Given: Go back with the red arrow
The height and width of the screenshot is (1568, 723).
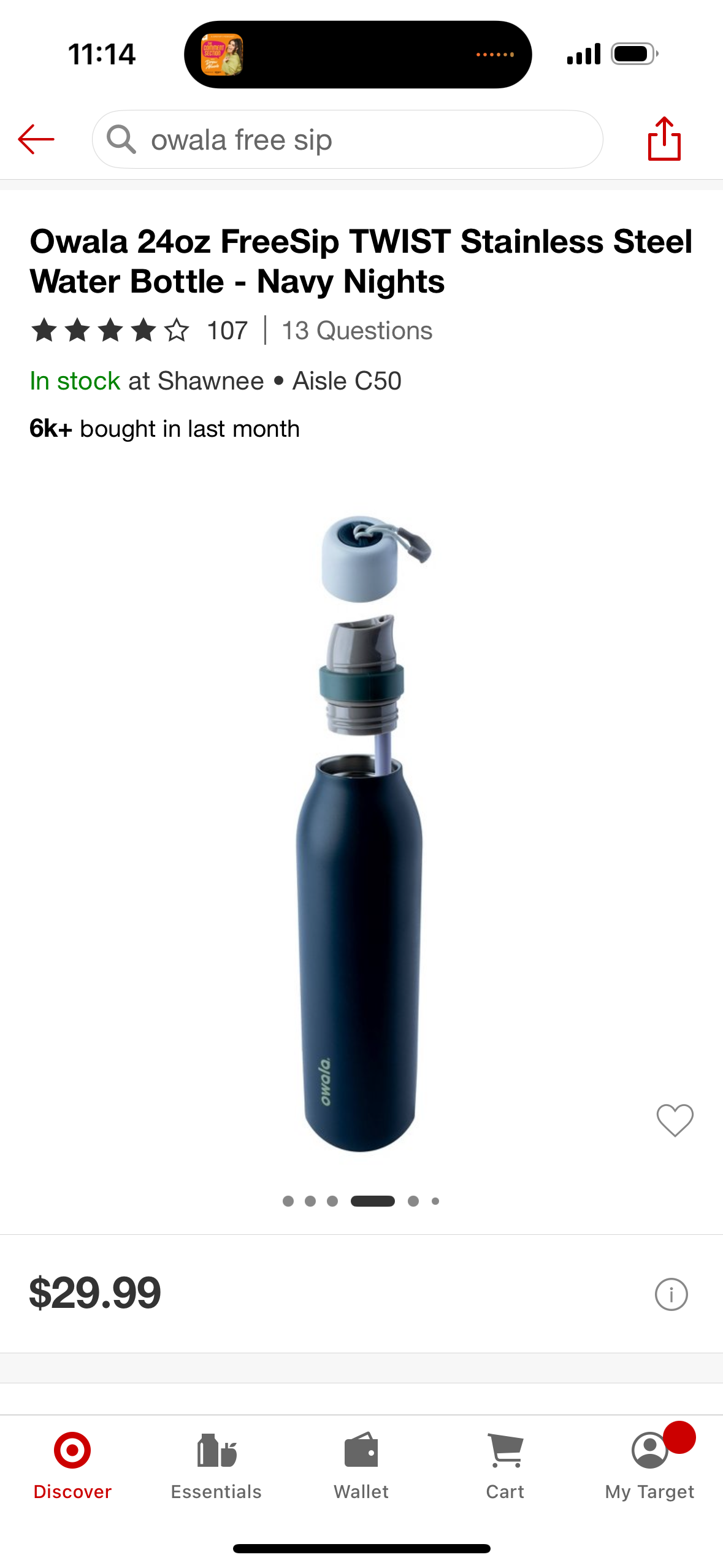Looking at the screenshot, I should click(36, 140).
